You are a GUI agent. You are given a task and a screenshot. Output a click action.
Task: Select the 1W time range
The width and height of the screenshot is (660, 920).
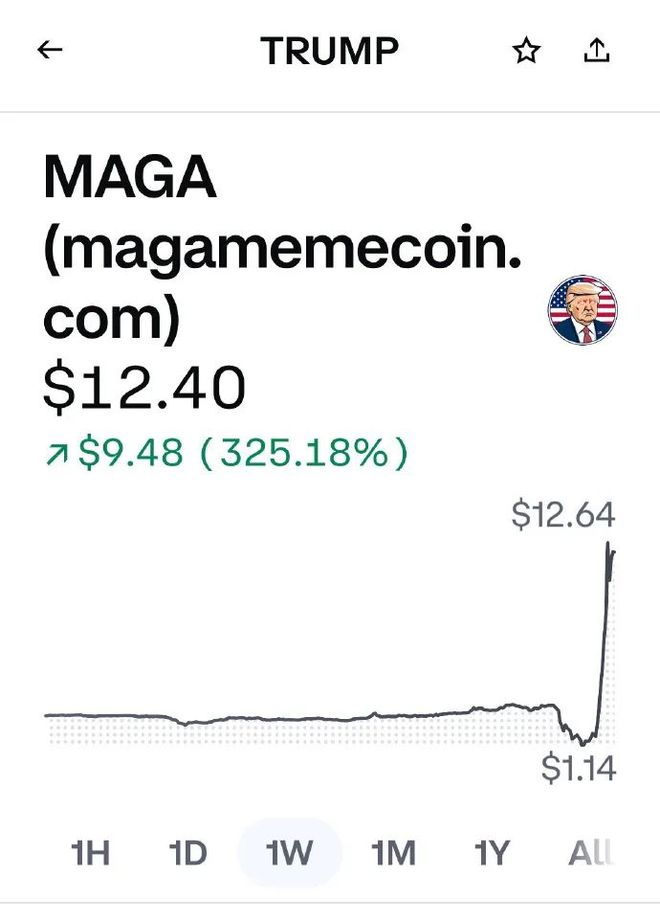click(x=290, y=853)
